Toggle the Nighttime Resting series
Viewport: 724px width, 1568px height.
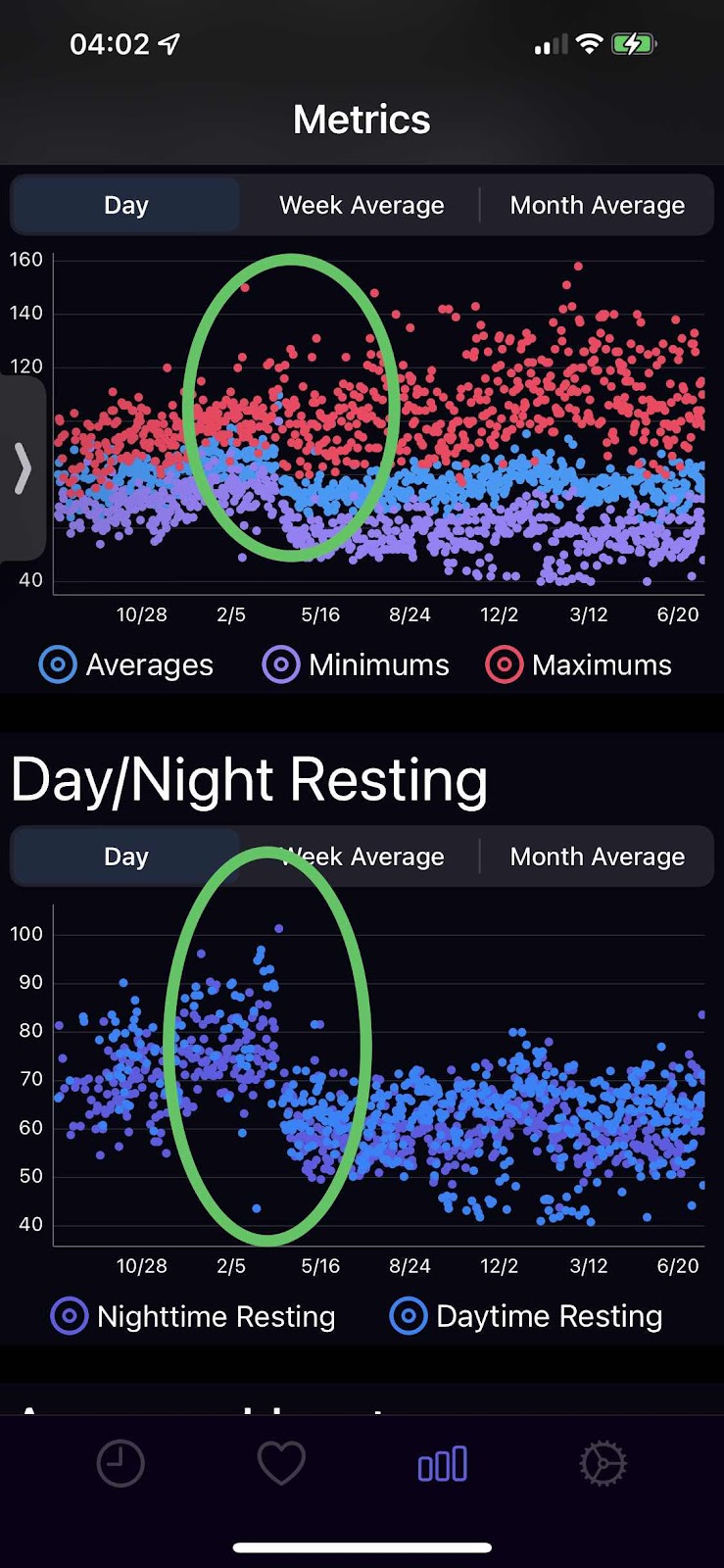pos(193,1316)
